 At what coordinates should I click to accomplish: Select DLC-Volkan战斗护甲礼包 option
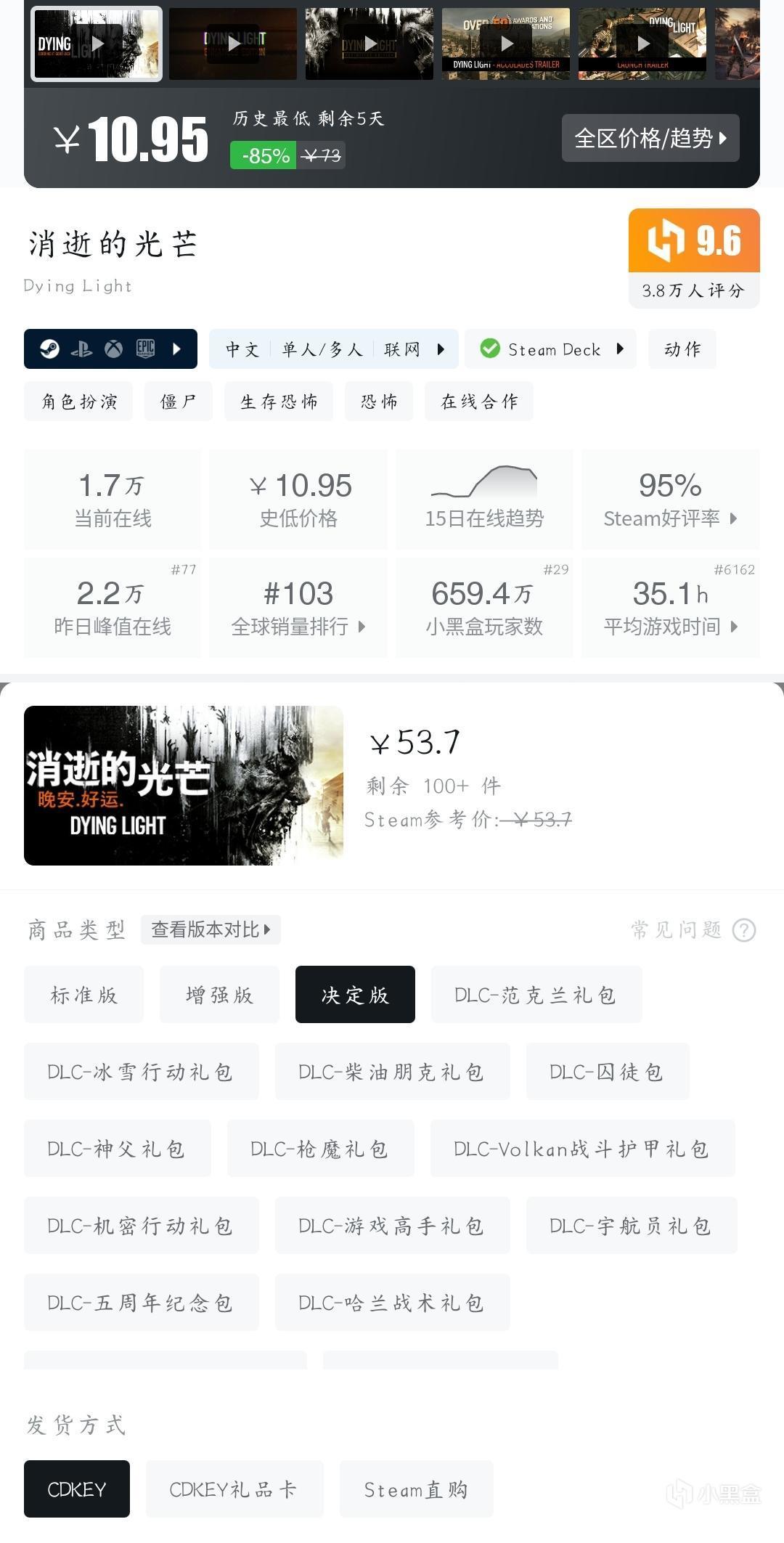point(582,1149)
